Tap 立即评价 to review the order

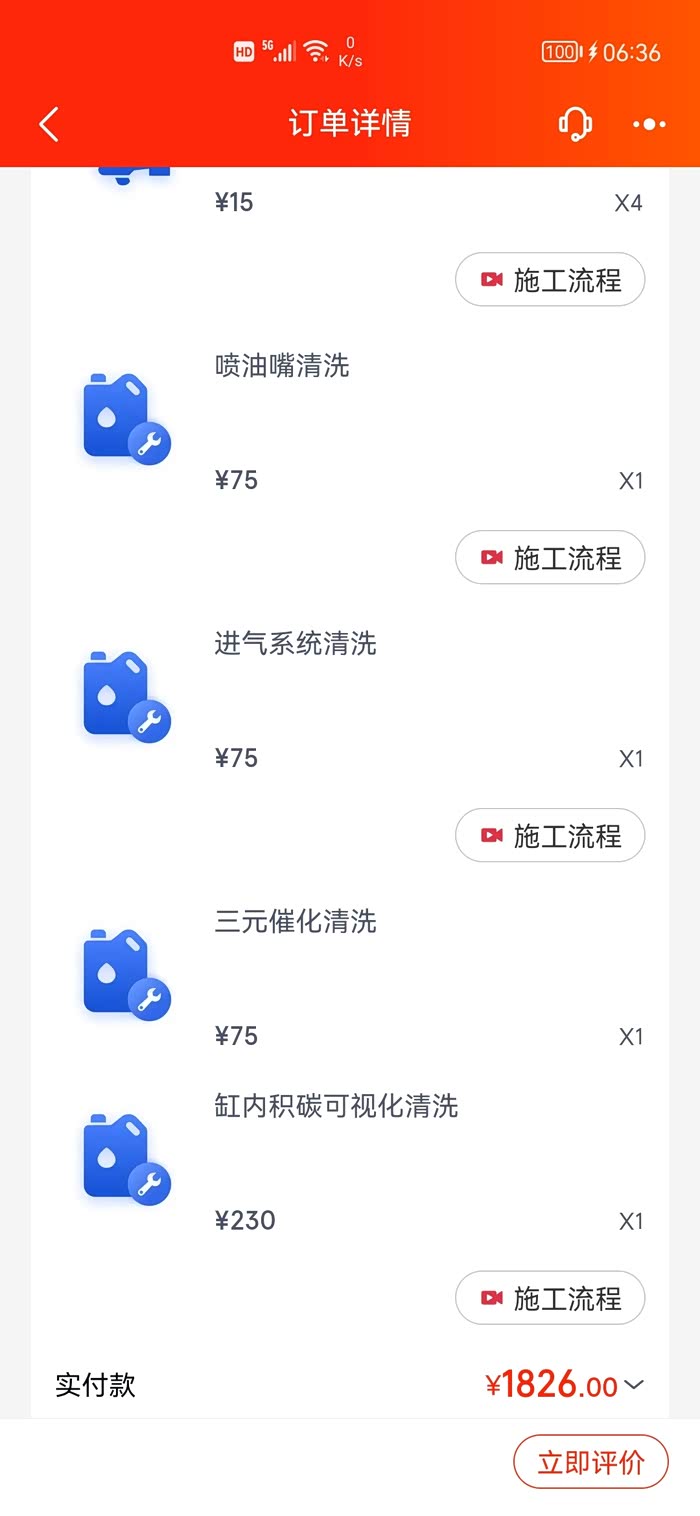[591, 1462]
